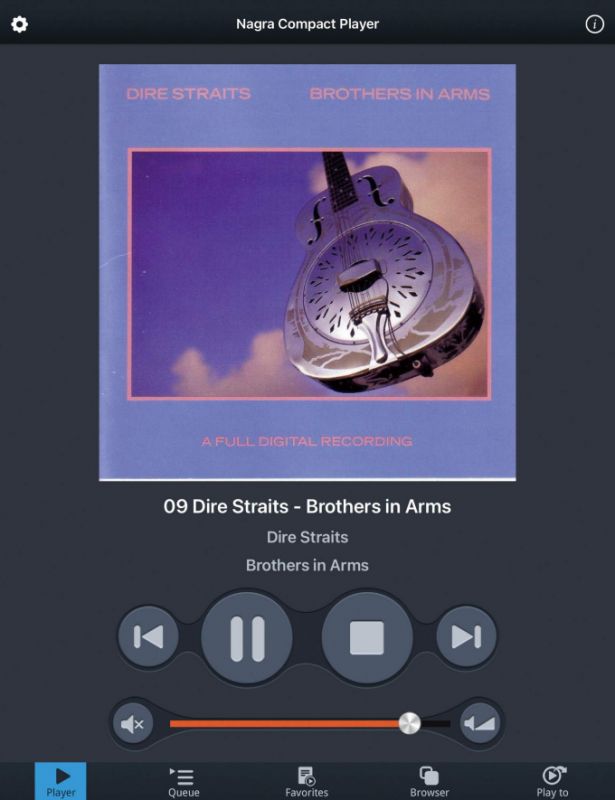Screen dimensions: 615x800
Task: Stop playback
Action: [x=367, y=637]
